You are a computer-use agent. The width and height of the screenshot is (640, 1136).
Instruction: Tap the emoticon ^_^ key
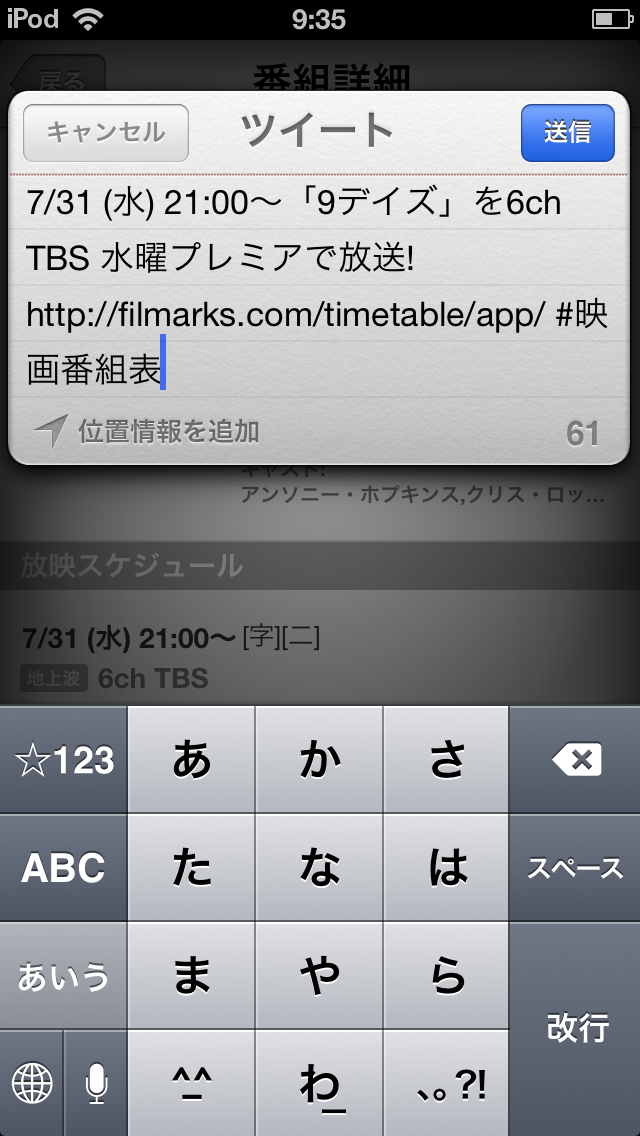pos(191,1084)
